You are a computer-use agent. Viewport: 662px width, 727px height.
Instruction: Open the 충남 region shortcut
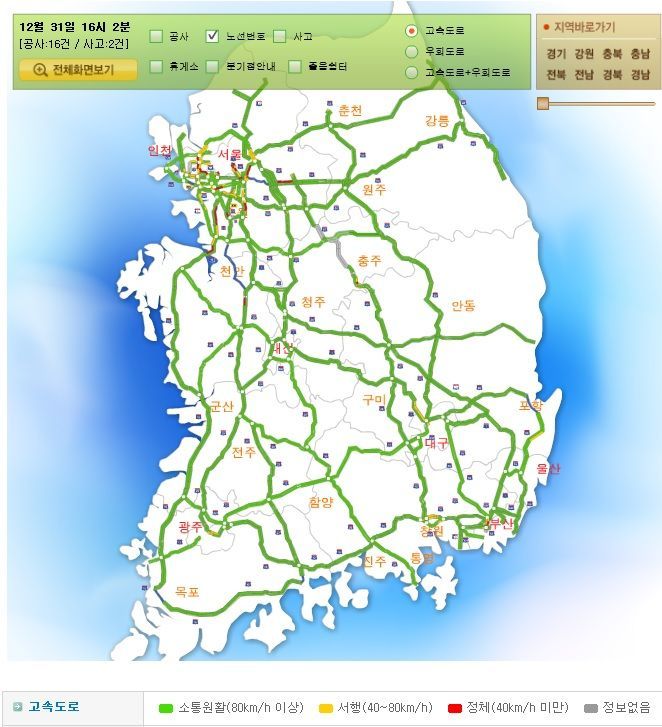click(640, 54)
